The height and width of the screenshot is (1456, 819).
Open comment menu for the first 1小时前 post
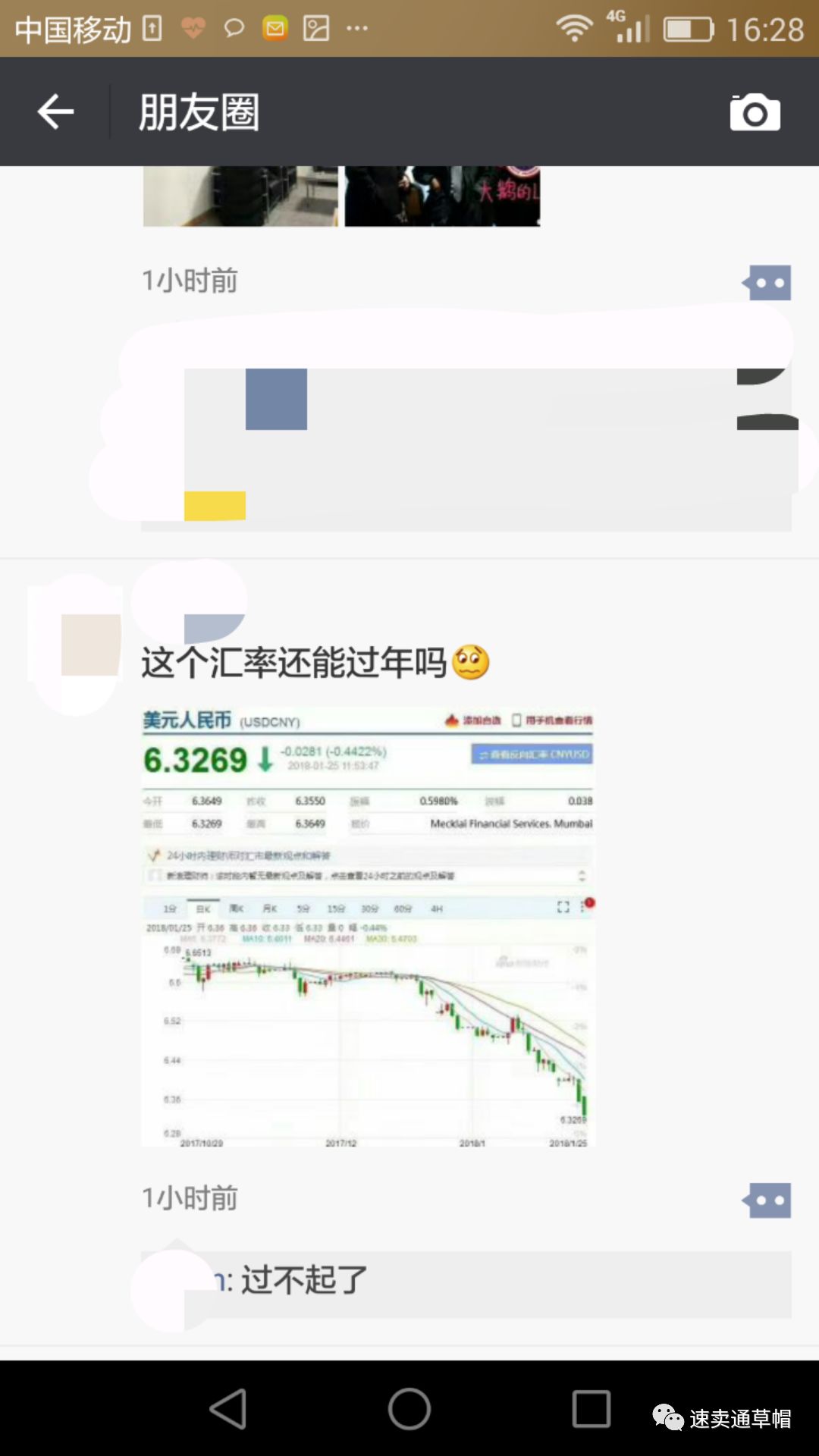click(x=767, y=282)
